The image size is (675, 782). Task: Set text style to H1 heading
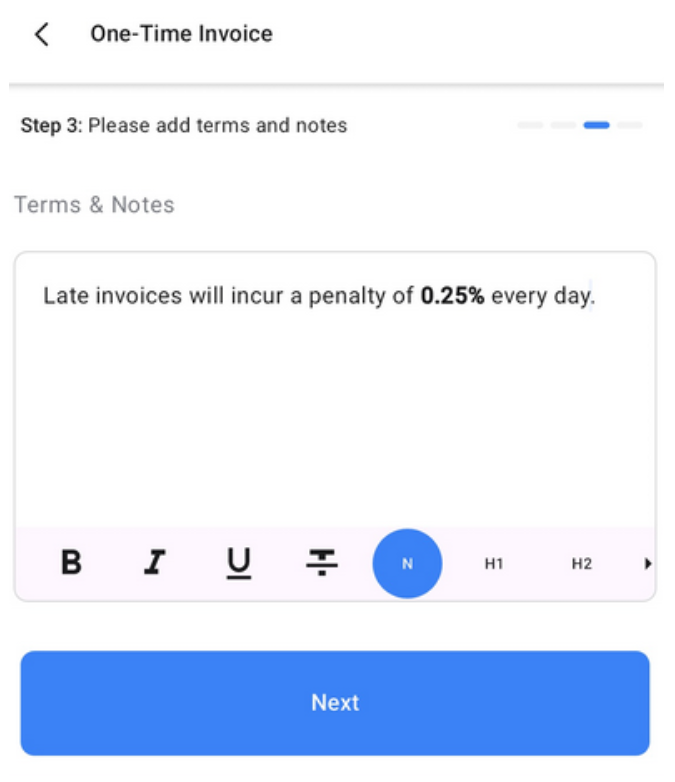(493, 564)
